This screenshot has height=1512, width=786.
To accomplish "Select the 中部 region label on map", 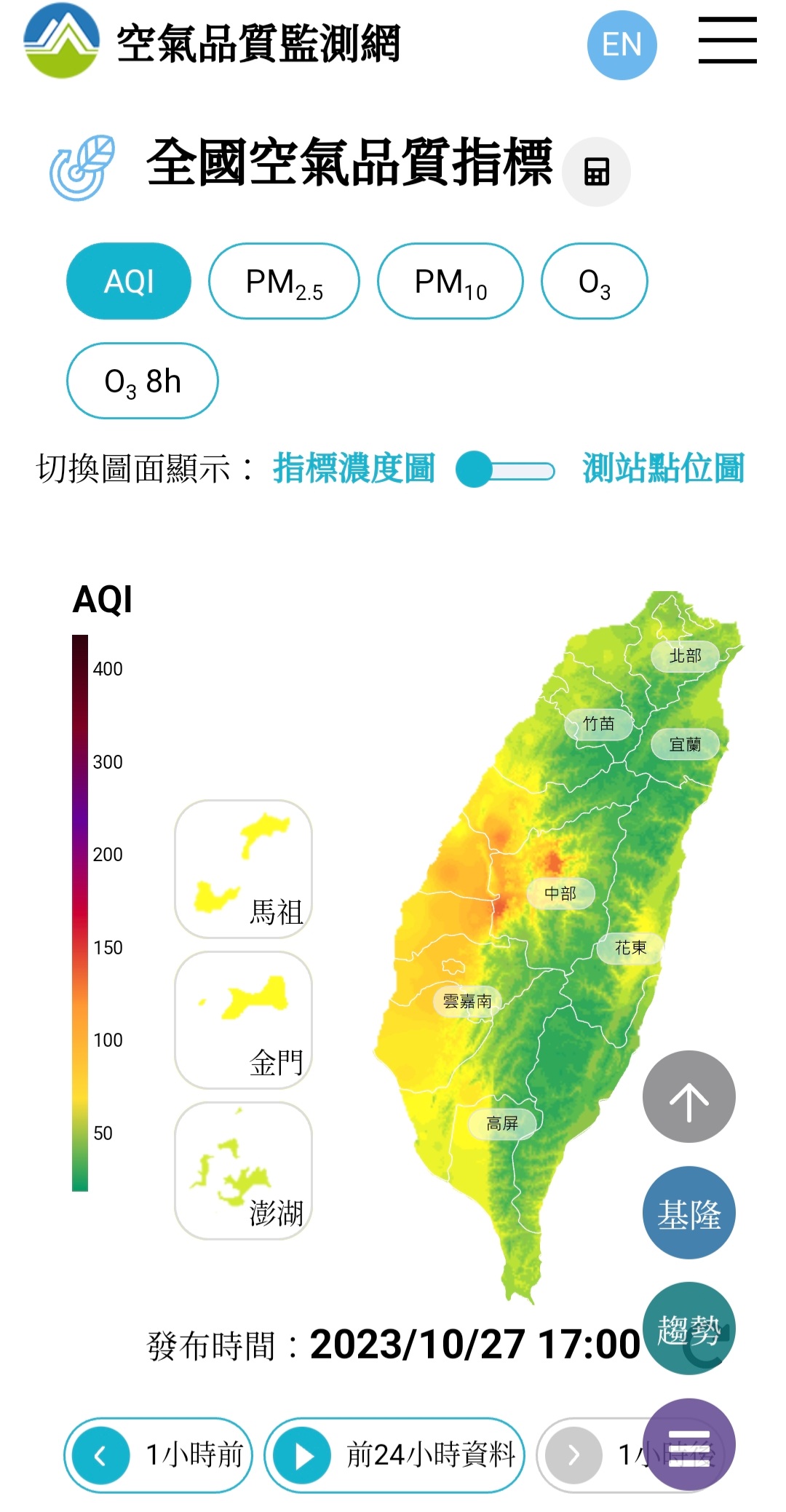I will pyautogui.click(x=560, y=893).
